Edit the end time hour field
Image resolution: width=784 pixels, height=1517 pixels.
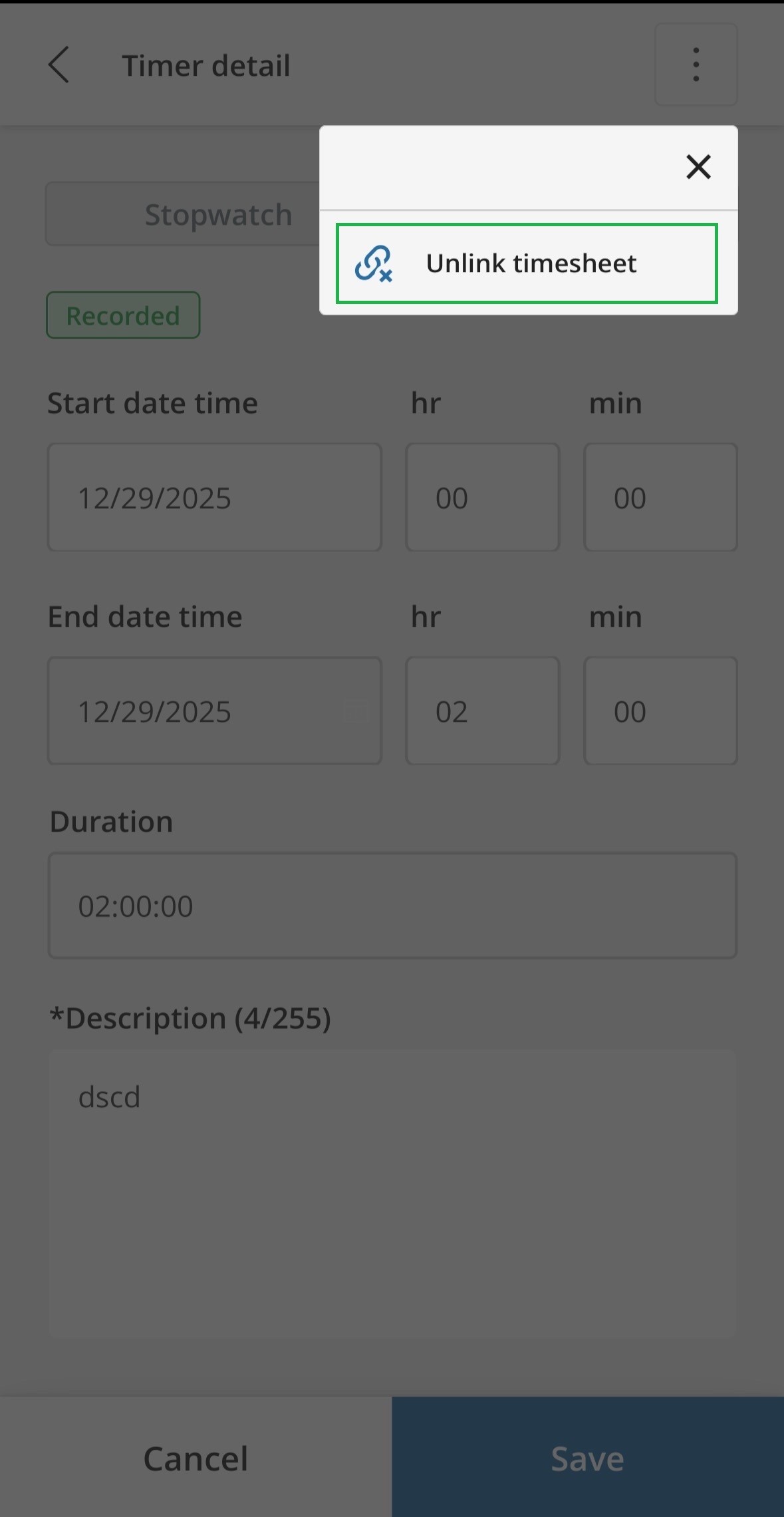click(x=482, y=711)
